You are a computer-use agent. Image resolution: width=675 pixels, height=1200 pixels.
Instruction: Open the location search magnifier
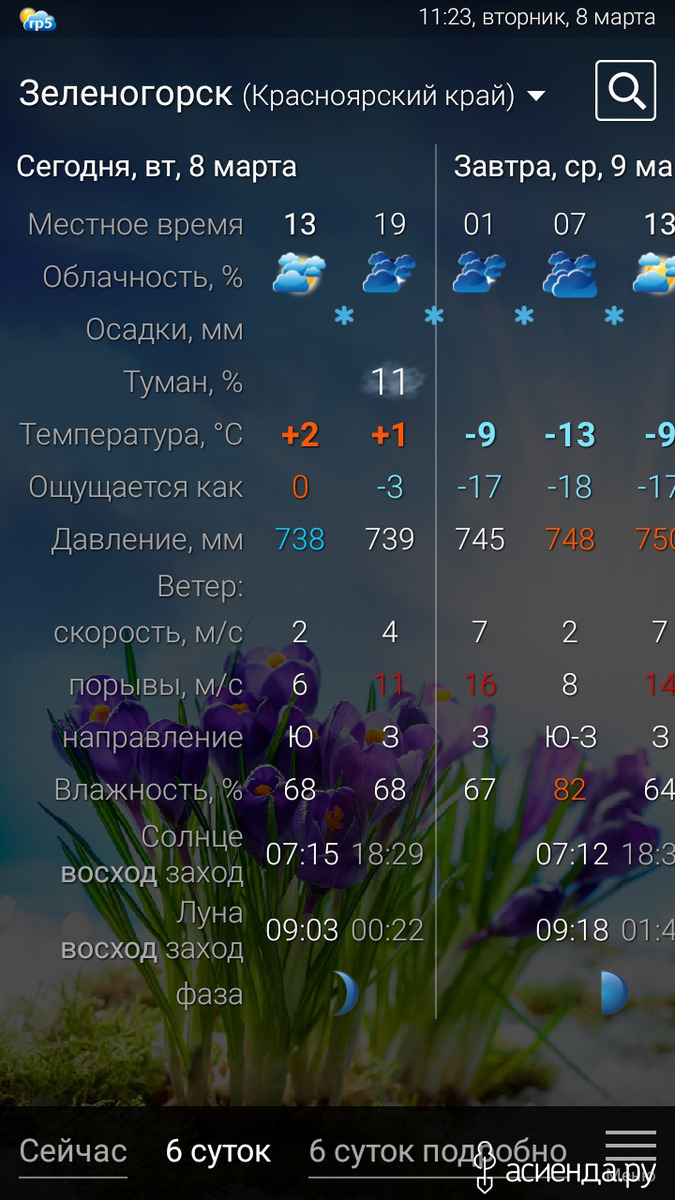625,91
